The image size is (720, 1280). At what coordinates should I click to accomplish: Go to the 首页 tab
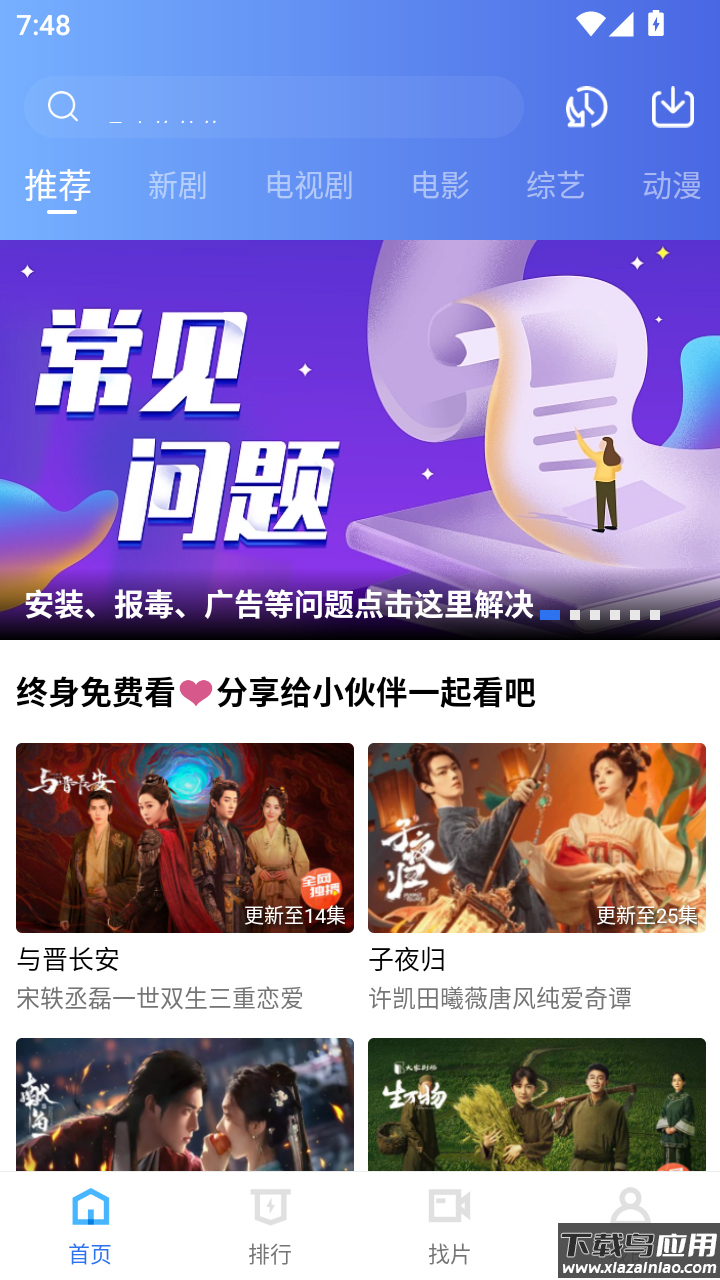coord(90,1226)
